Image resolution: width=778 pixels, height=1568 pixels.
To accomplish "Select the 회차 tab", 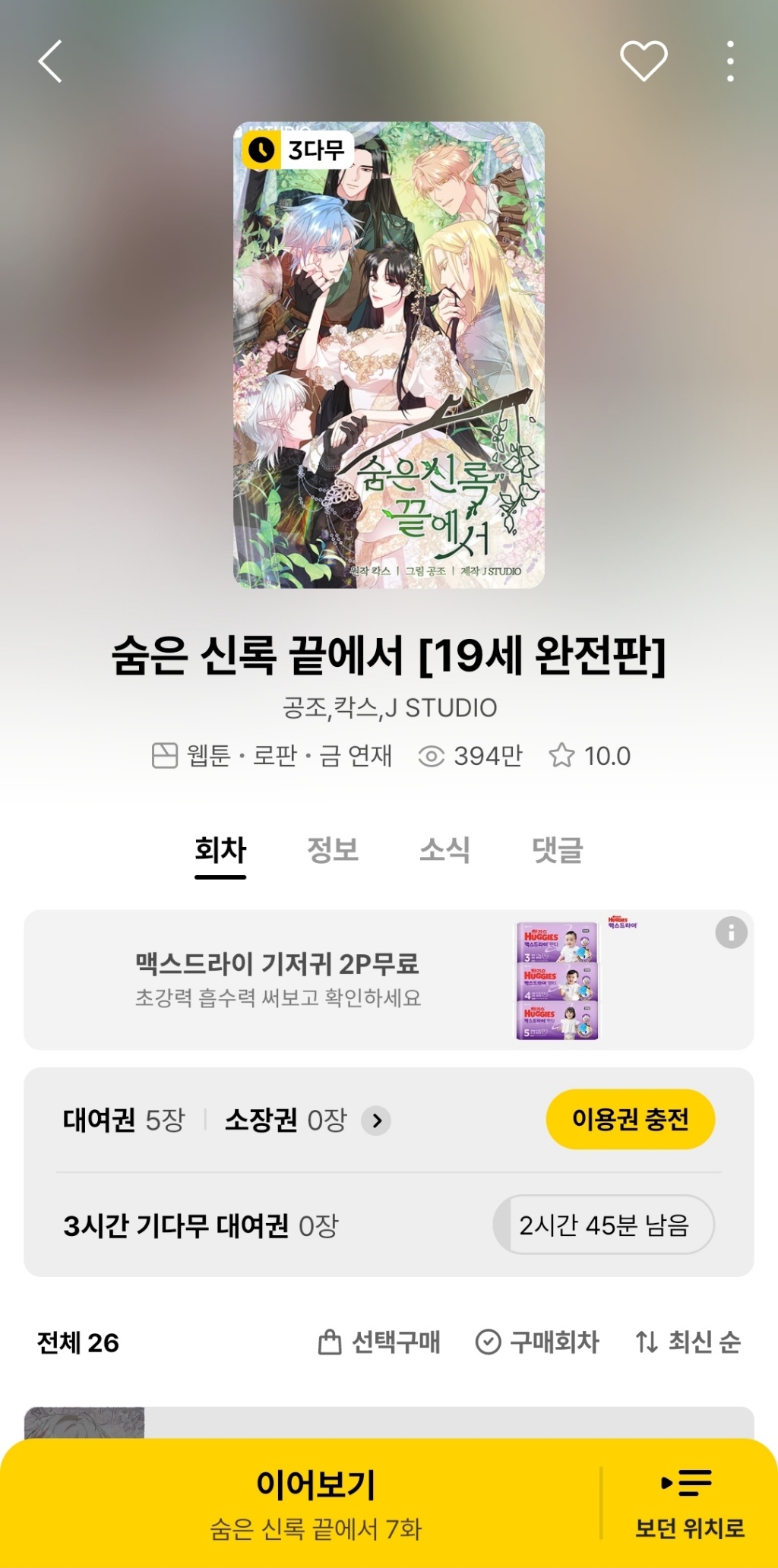I will point(220,850).
